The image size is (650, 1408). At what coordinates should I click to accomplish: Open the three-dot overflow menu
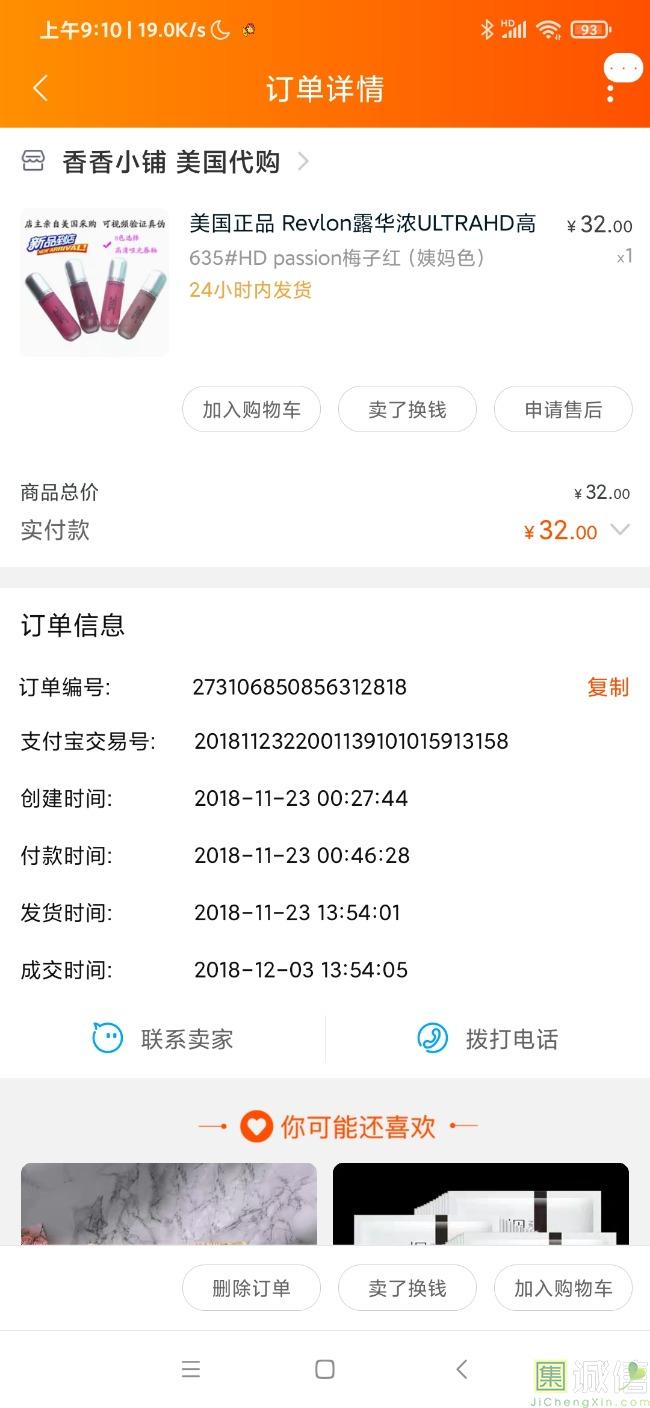click(x=610, y=88)
